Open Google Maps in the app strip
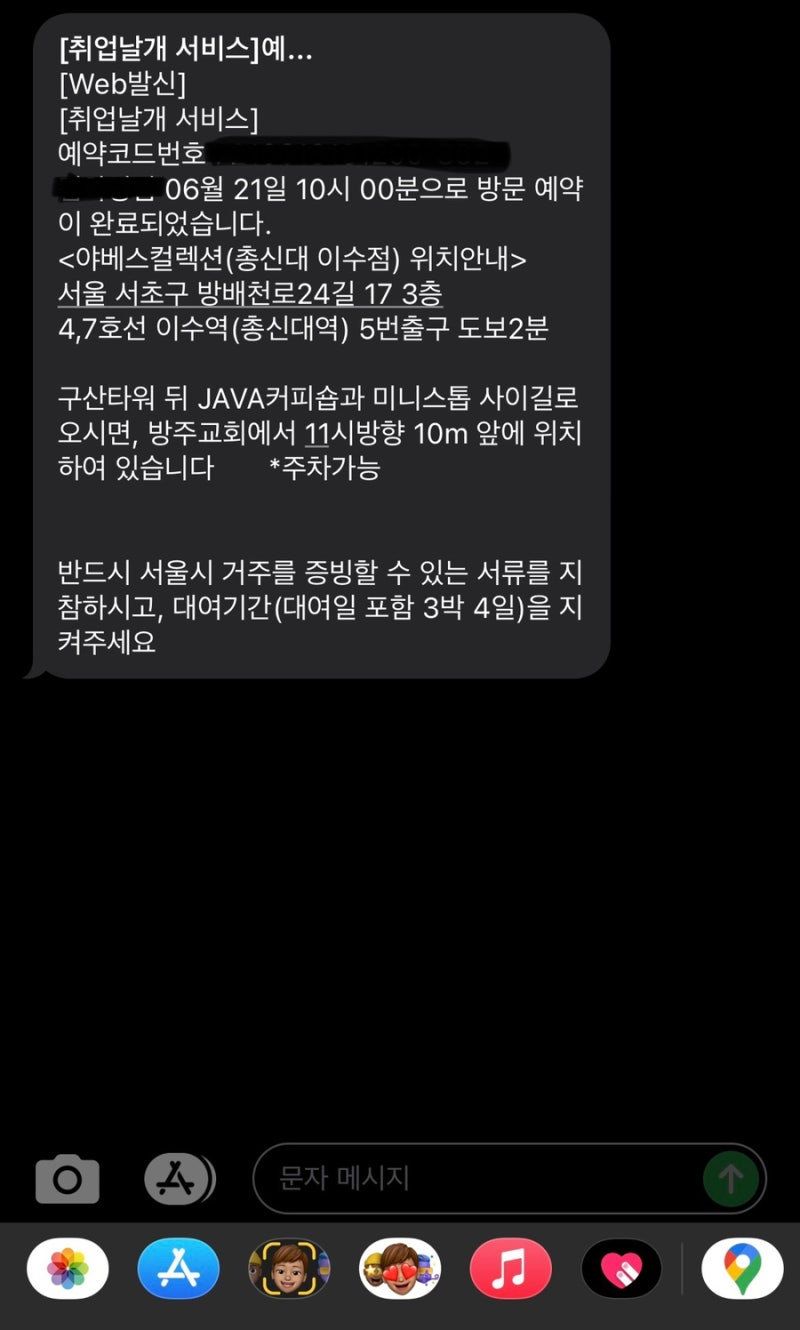This screenshot has width=800, height=1330. click(742, 1268)
